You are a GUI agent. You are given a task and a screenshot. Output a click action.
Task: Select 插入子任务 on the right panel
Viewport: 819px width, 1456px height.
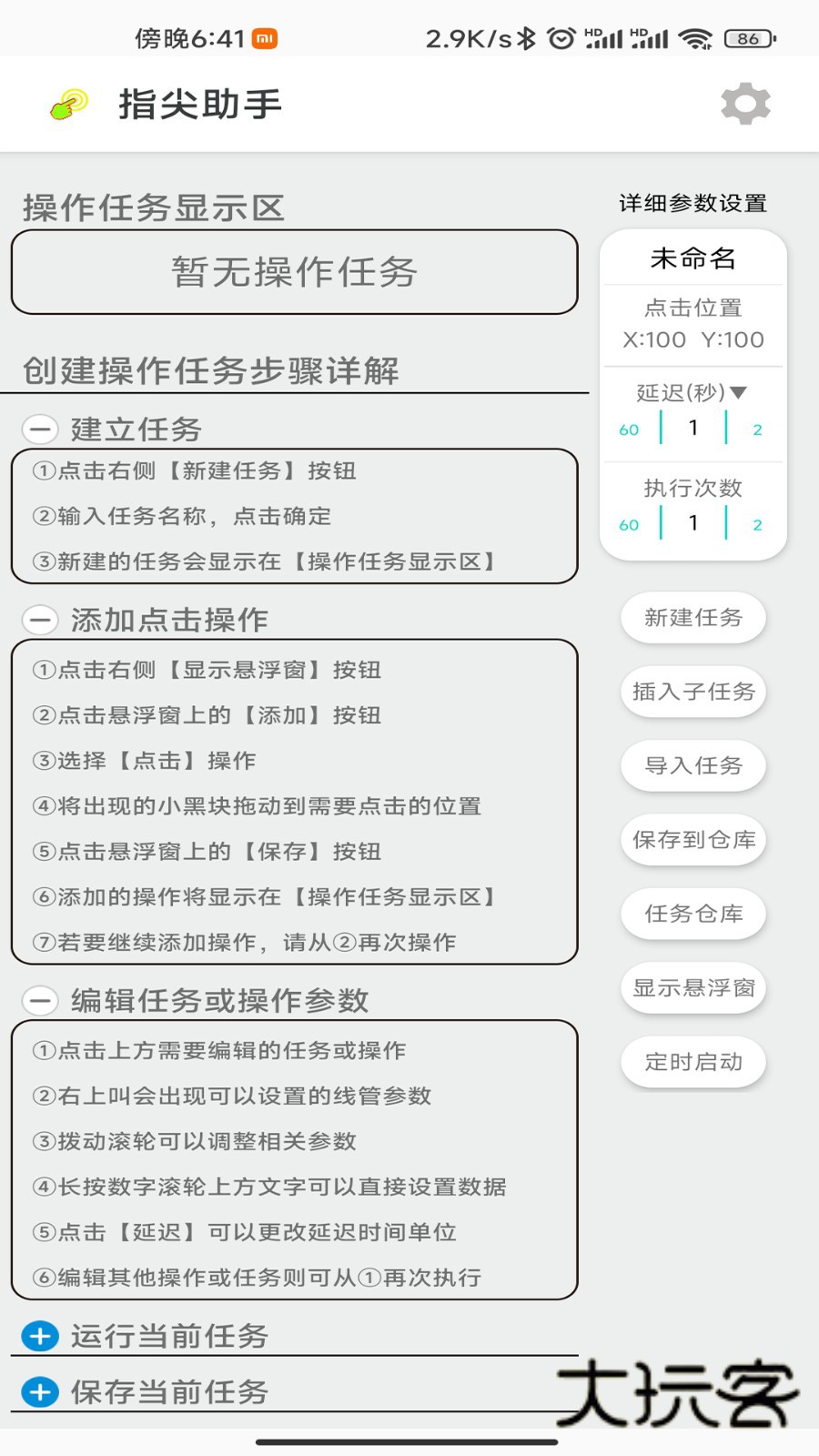[x=693, y=692]
